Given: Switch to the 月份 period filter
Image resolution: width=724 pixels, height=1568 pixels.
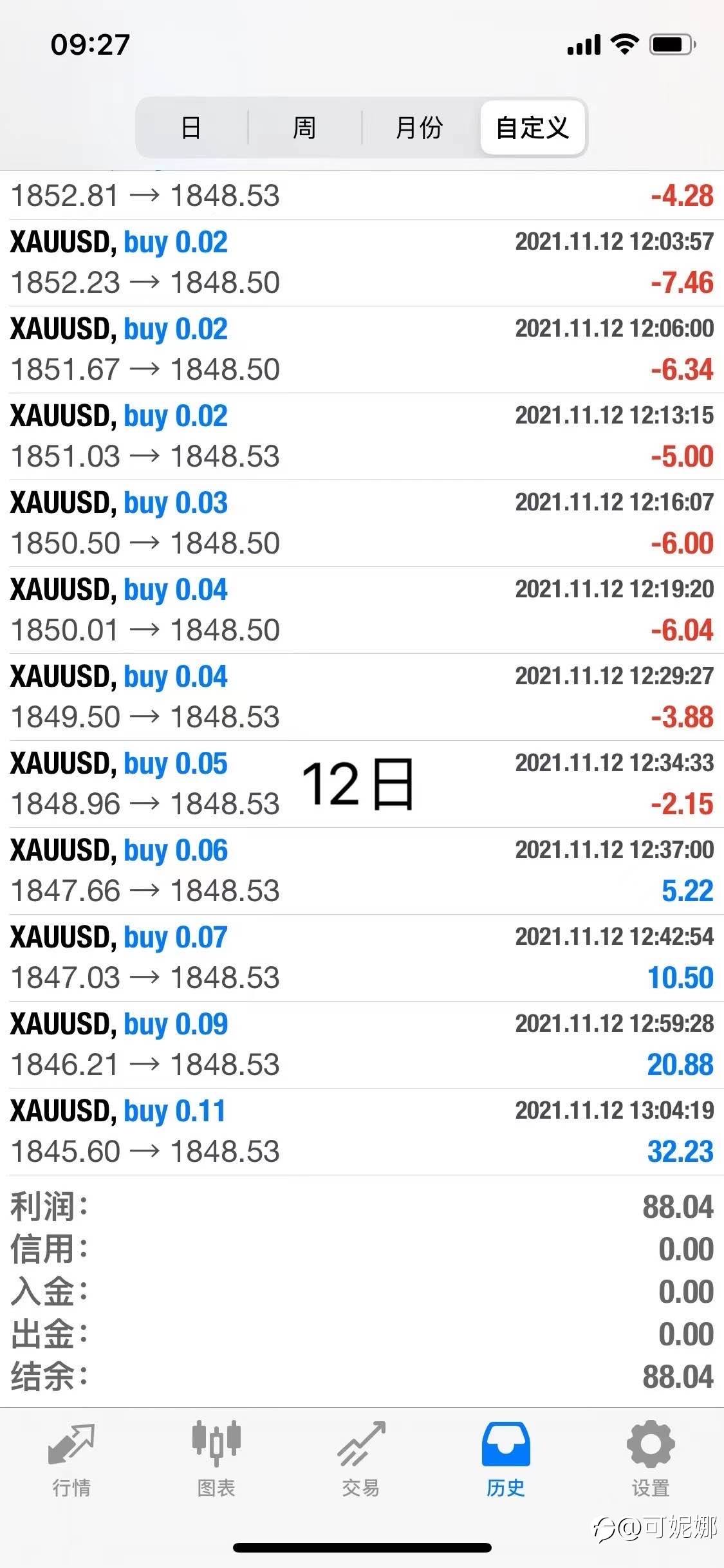Looking at the screenshot, I should (x=419, y=127).
